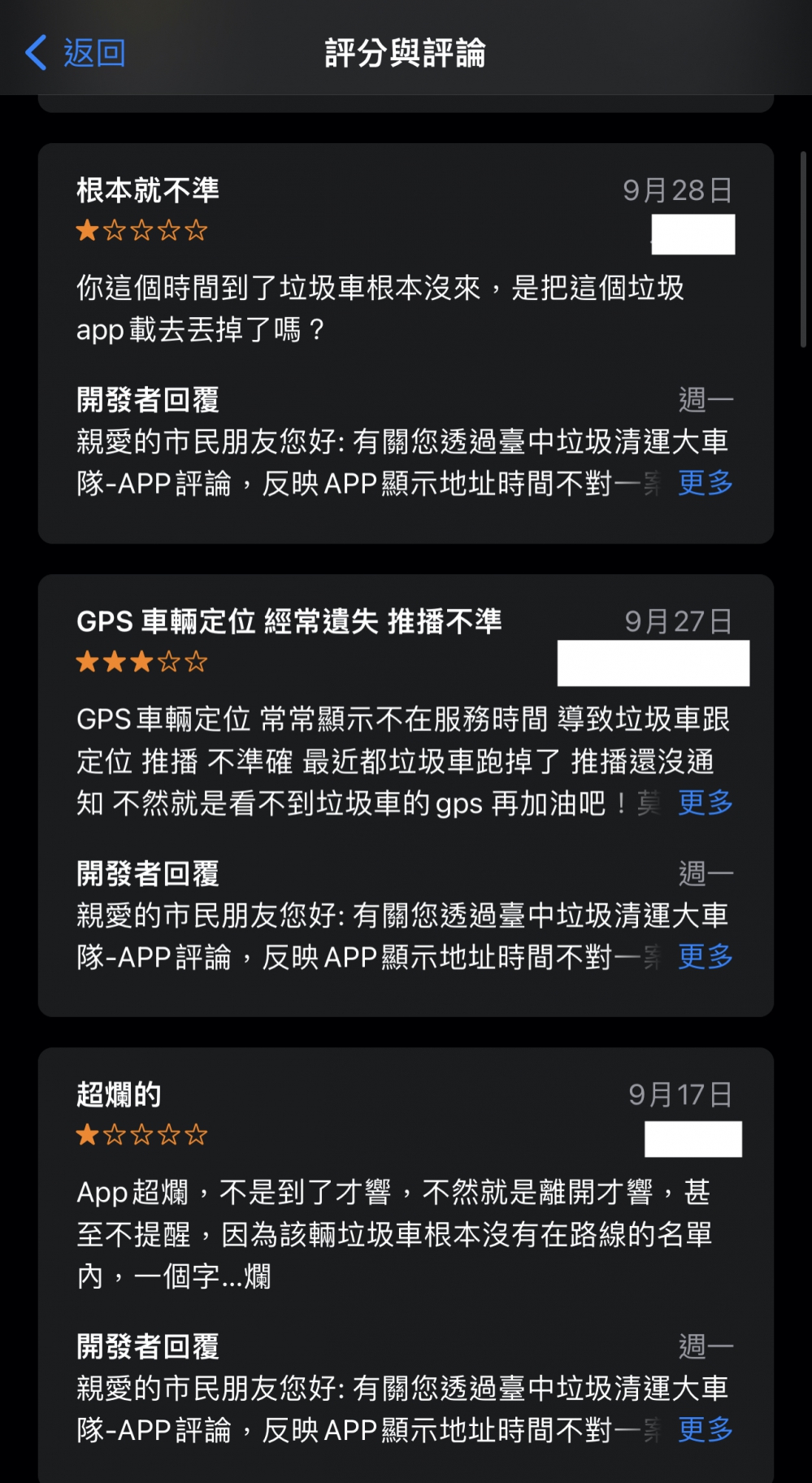Screen dimensions: 812x1483
Task: Expand developer reply under 超爛的 review
Action: click(705, 1429)
